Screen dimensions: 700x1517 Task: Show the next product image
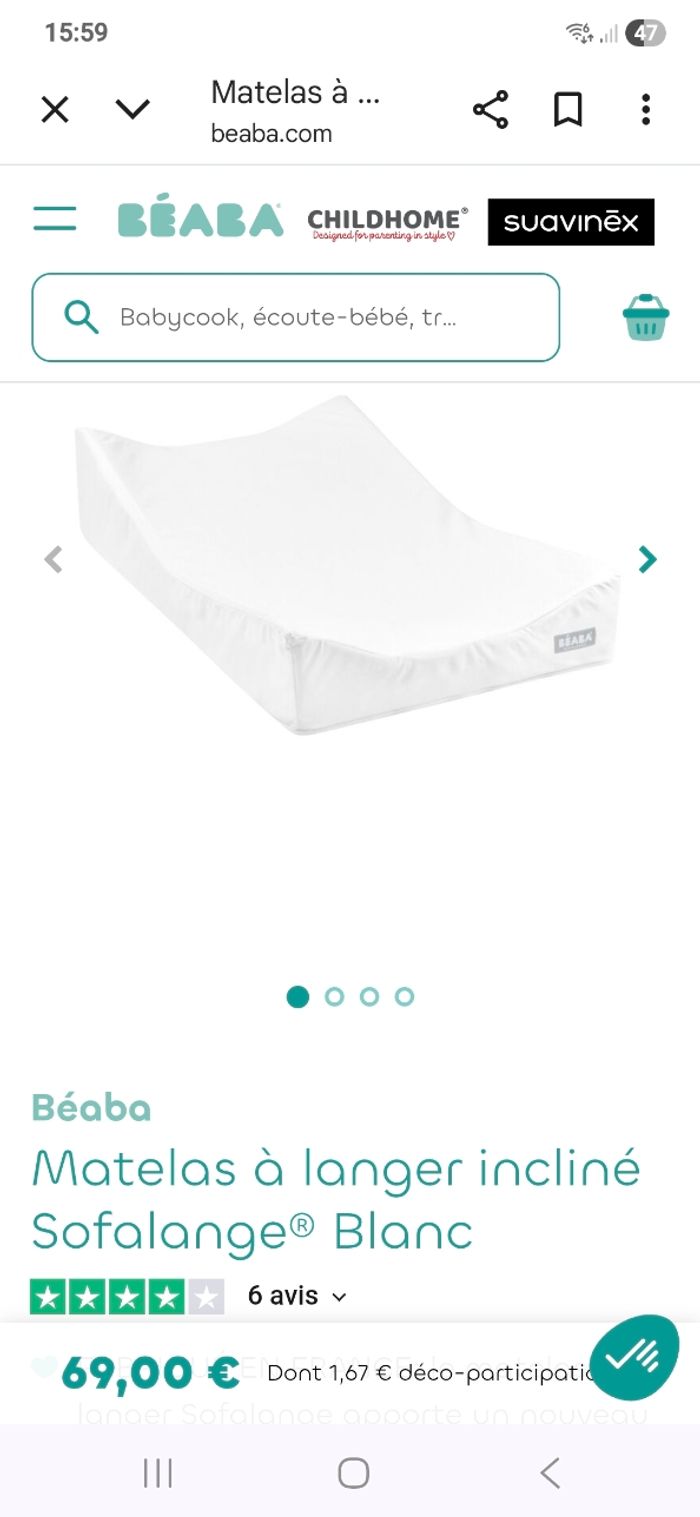tap(648, 559)
